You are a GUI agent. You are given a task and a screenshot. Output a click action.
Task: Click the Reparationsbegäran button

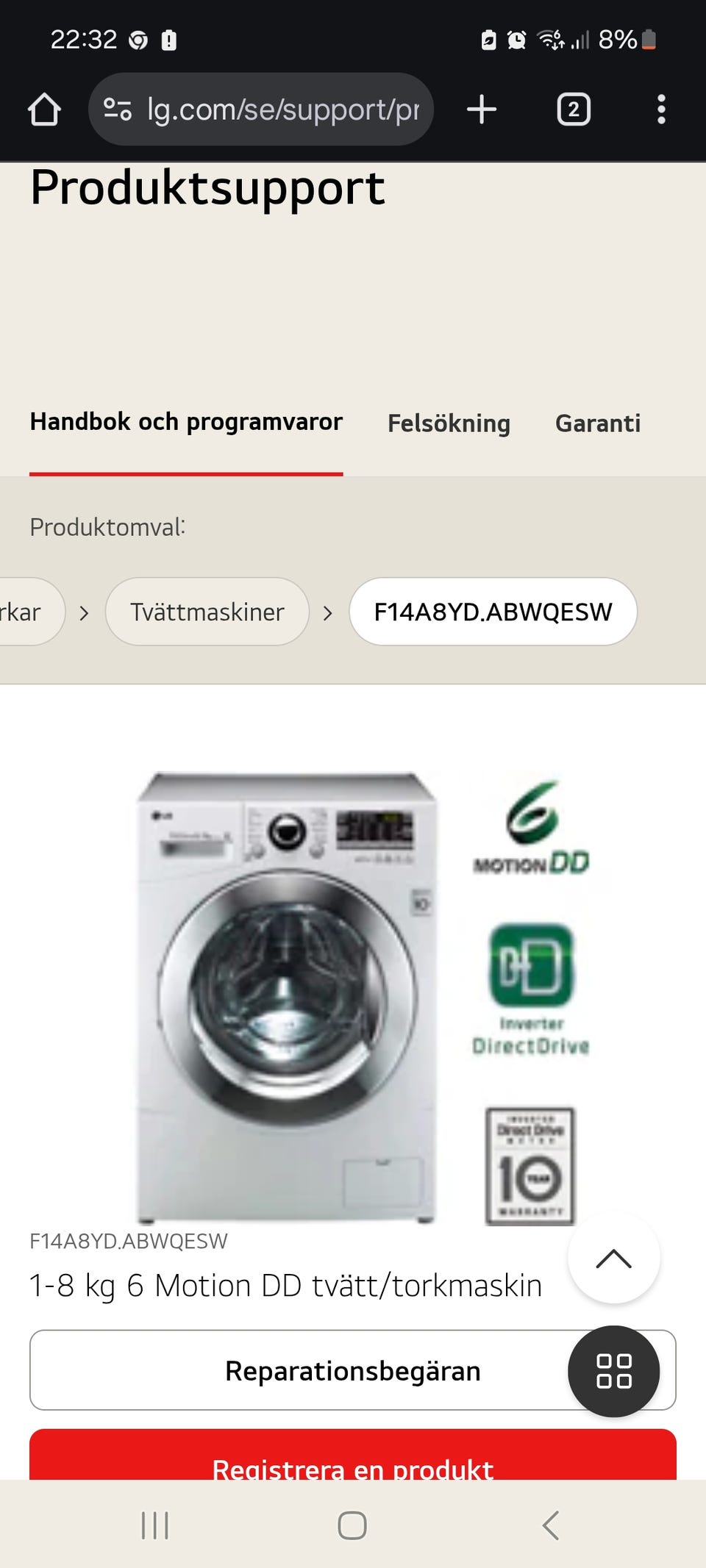point(353,1370)
